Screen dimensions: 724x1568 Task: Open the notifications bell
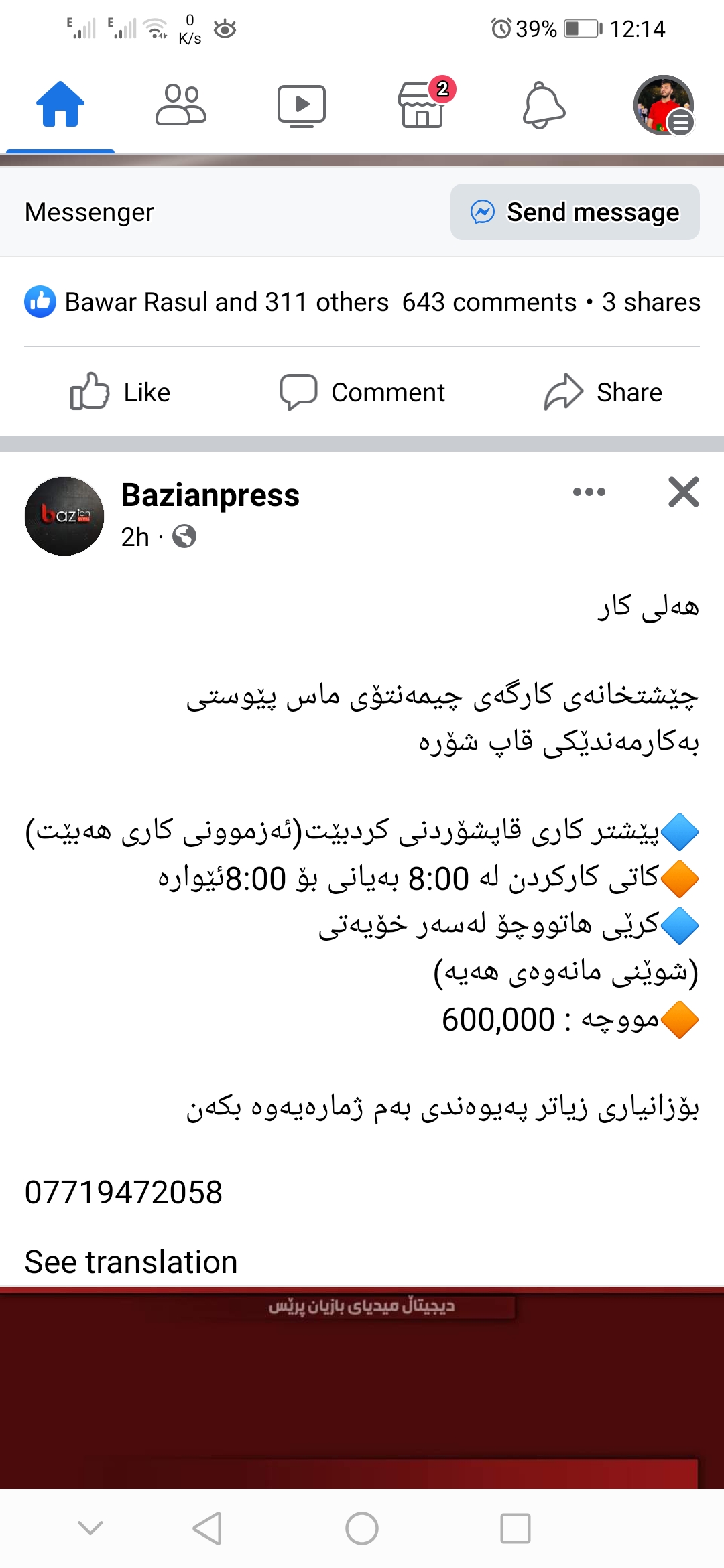(544, 105)
